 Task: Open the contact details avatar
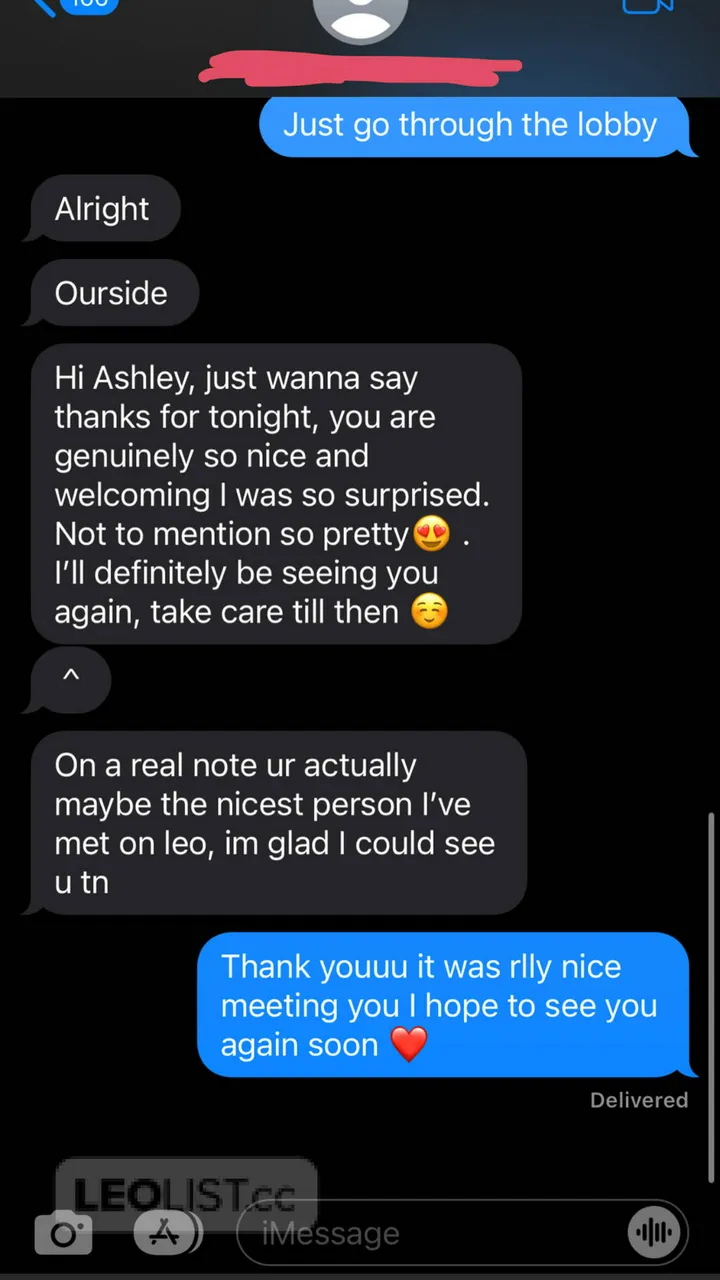(x=360, y=15)
